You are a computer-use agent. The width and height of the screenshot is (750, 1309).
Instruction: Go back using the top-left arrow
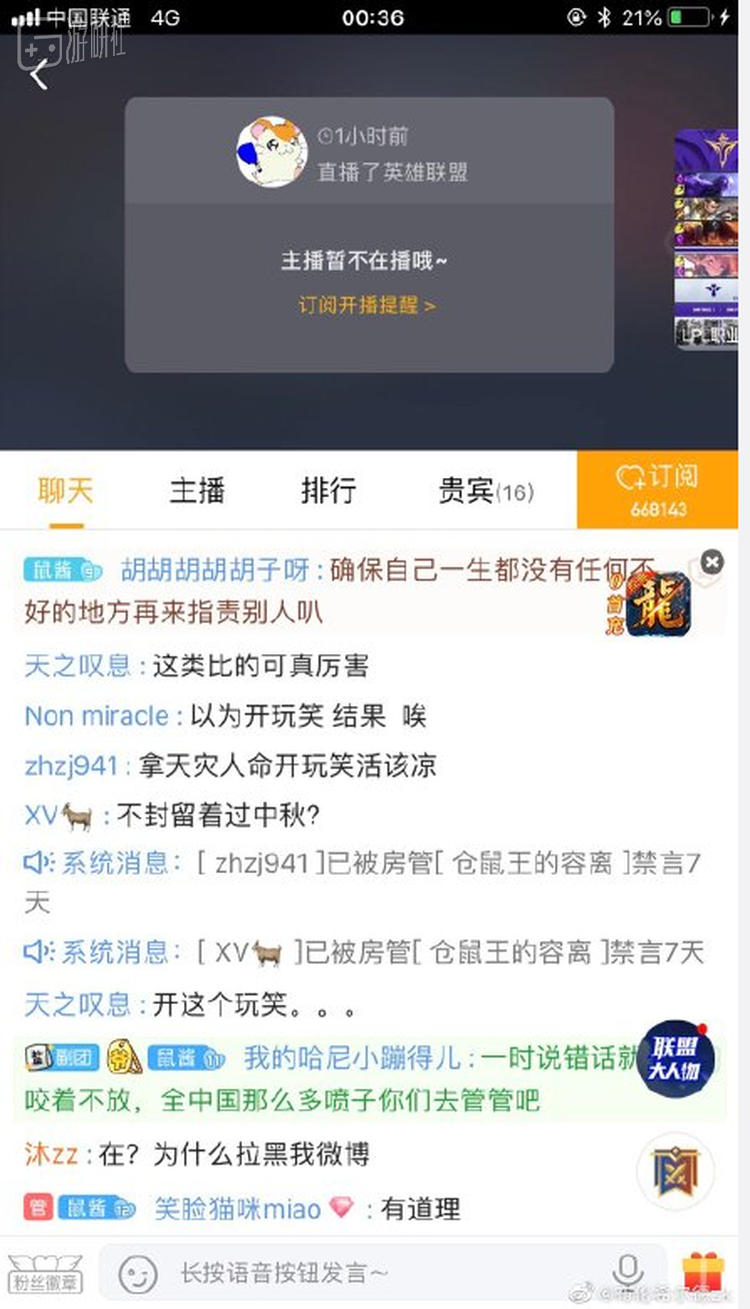pyautogui.click(x=40, y=74)
